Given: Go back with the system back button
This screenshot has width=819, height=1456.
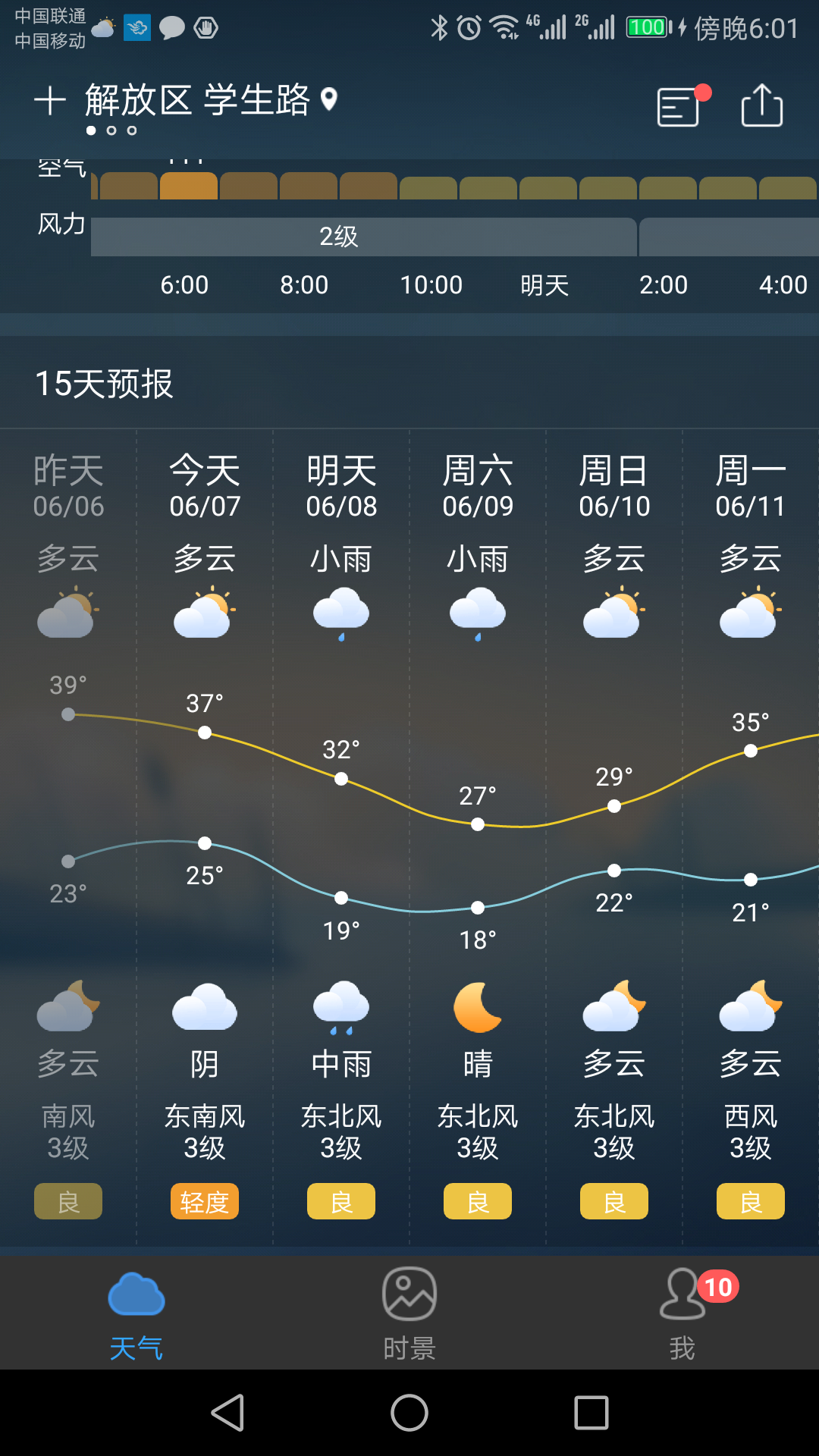Looking at the screenshot, I should [227, 1413].
